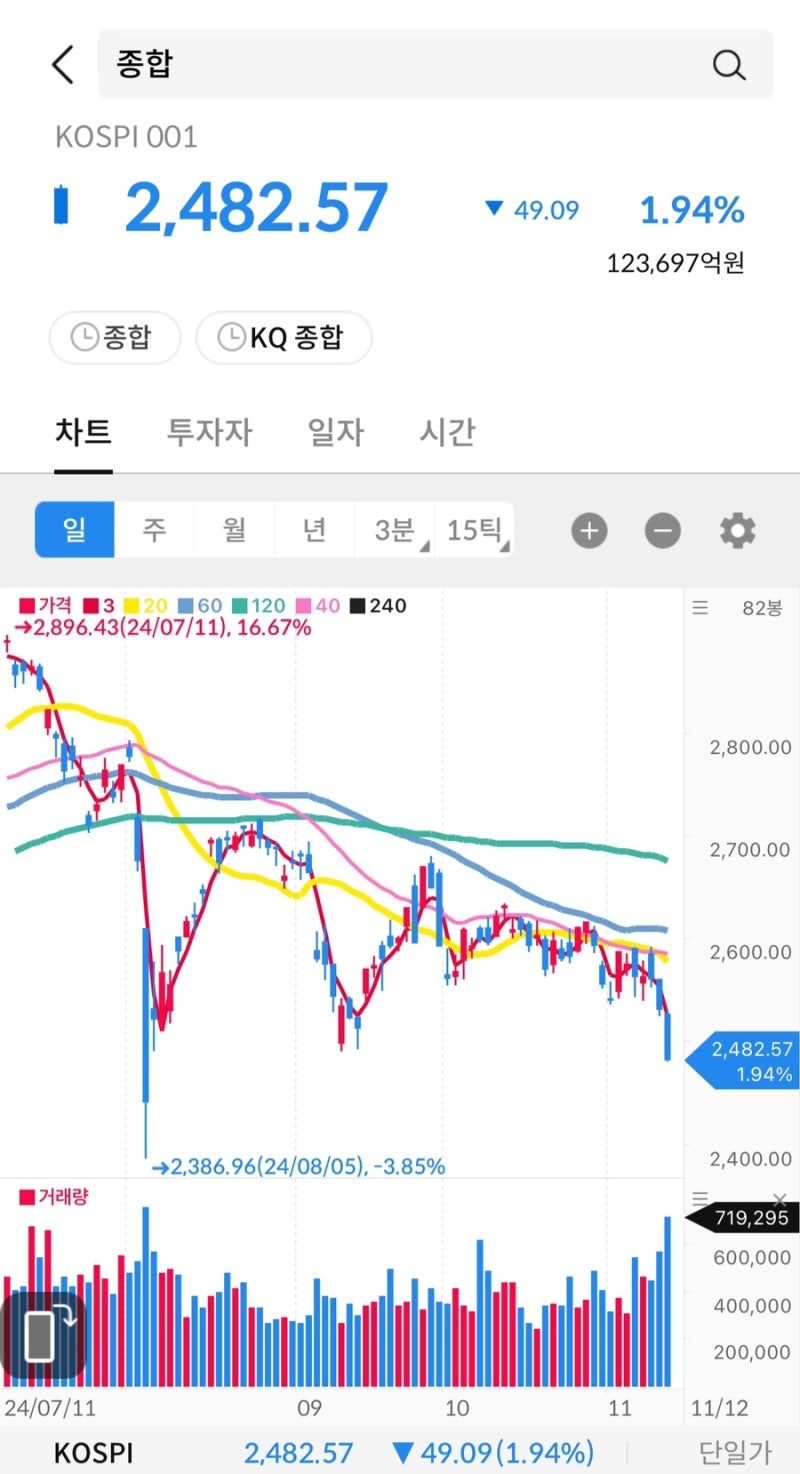The image size is (800, 1474).
Task: Open the chart options hamburger near 82봉
Action: (699, 606)
